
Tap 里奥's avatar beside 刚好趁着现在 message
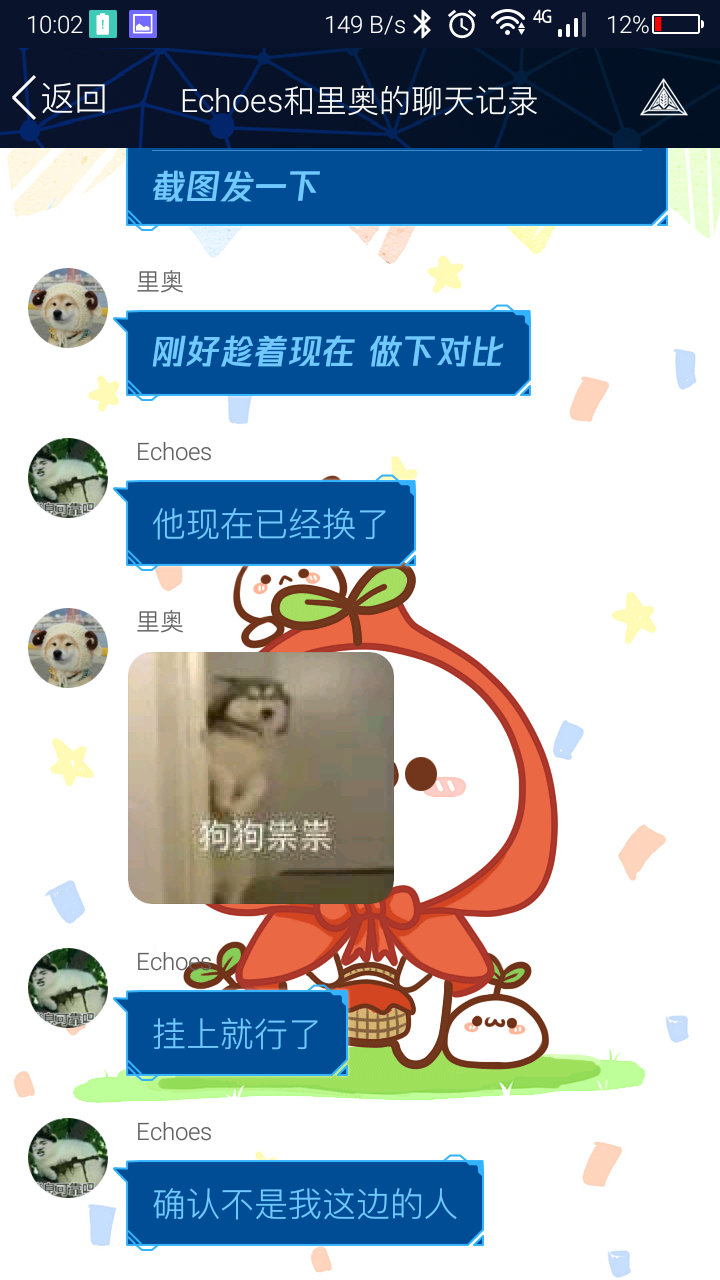(68, 308)
